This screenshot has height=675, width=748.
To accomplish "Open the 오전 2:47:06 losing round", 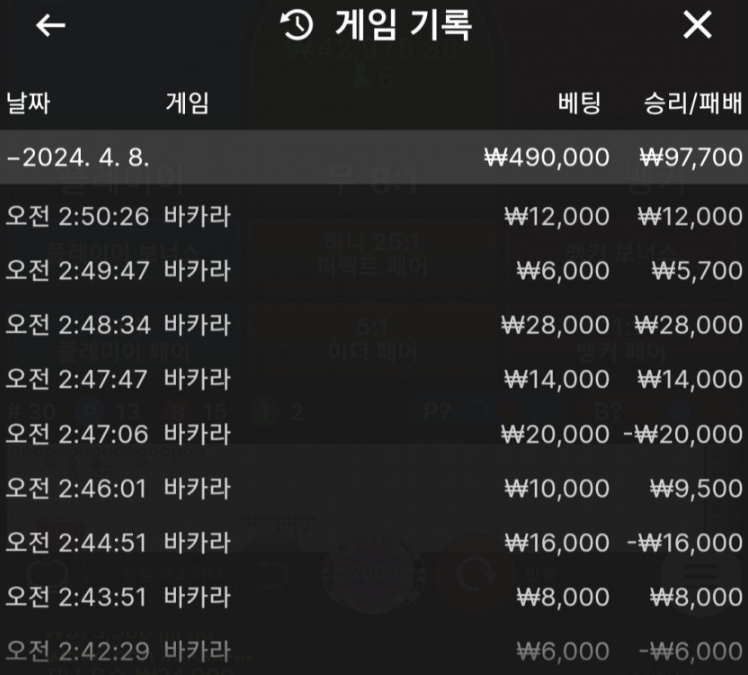I will 374,434.
